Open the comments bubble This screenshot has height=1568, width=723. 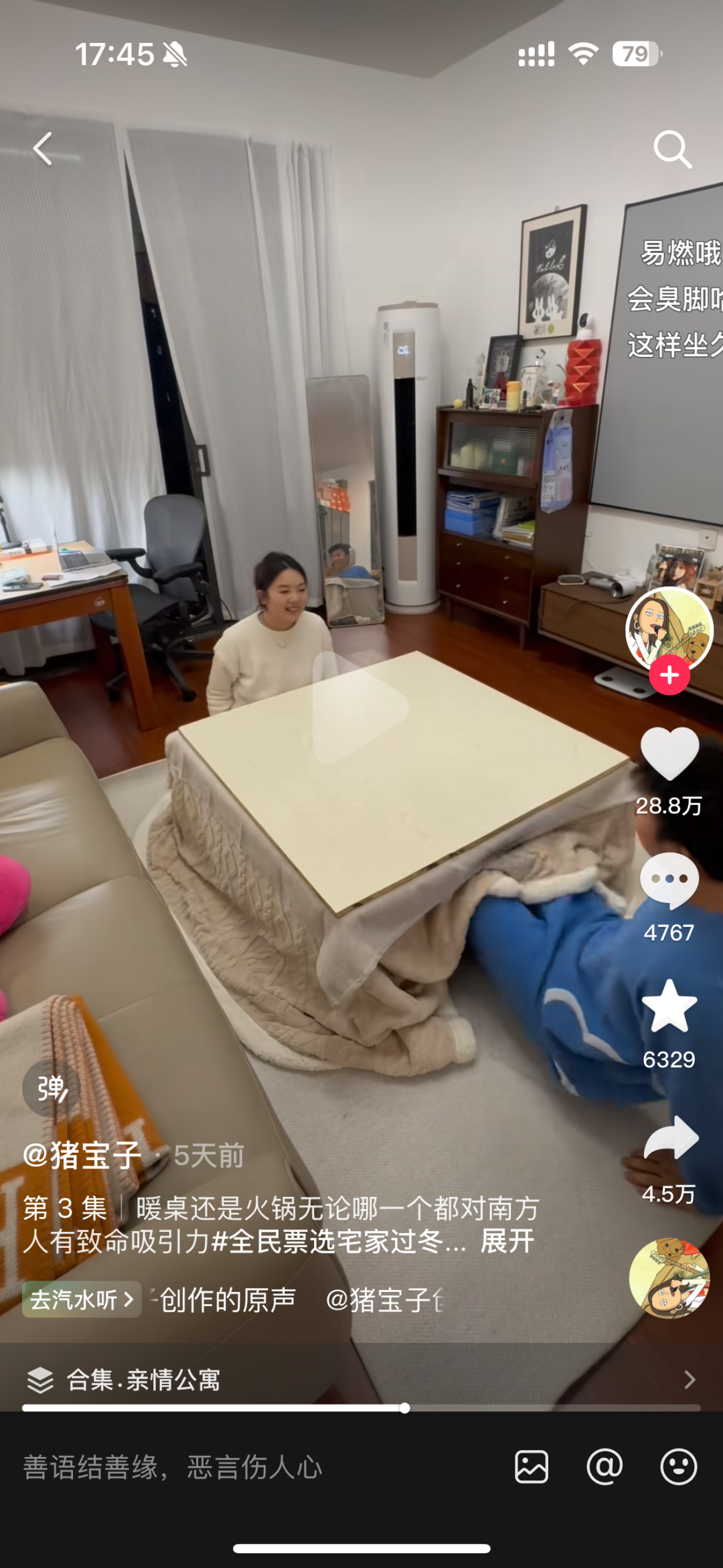(x=669, y=880)
